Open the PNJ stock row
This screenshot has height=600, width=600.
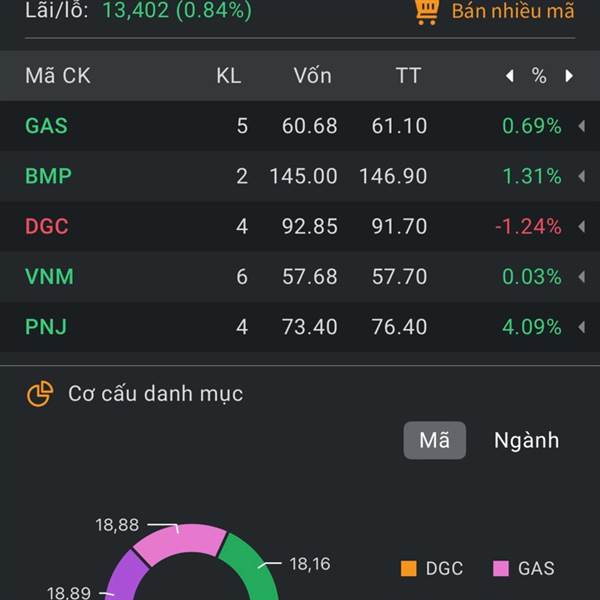(46, 326)
